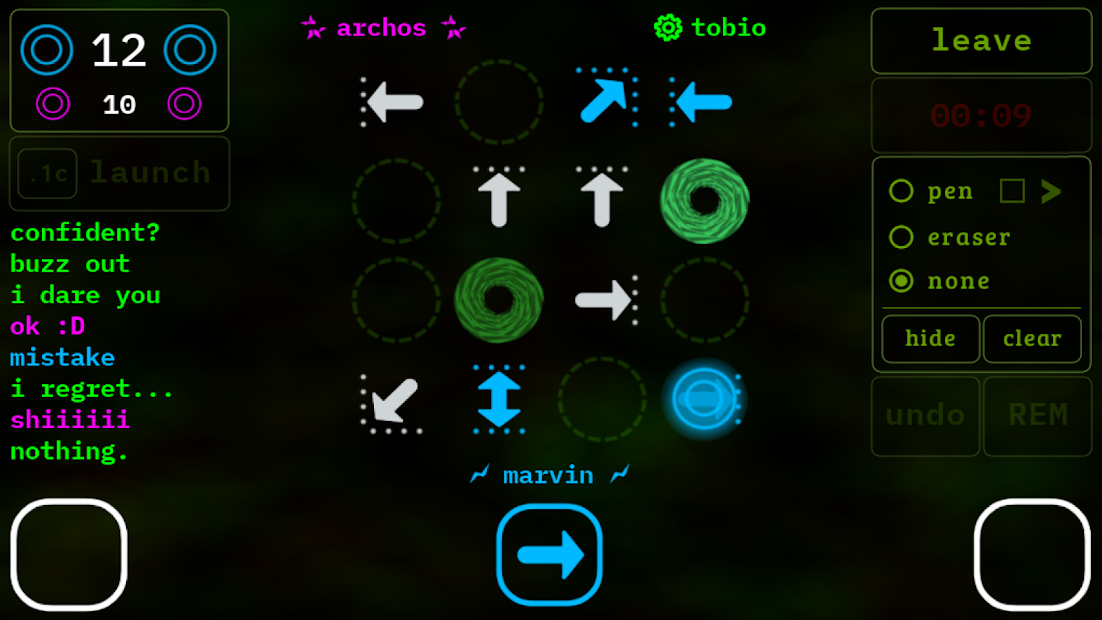1102x620 pixels.
Task: Tap the REM button
Action: 1037,415
